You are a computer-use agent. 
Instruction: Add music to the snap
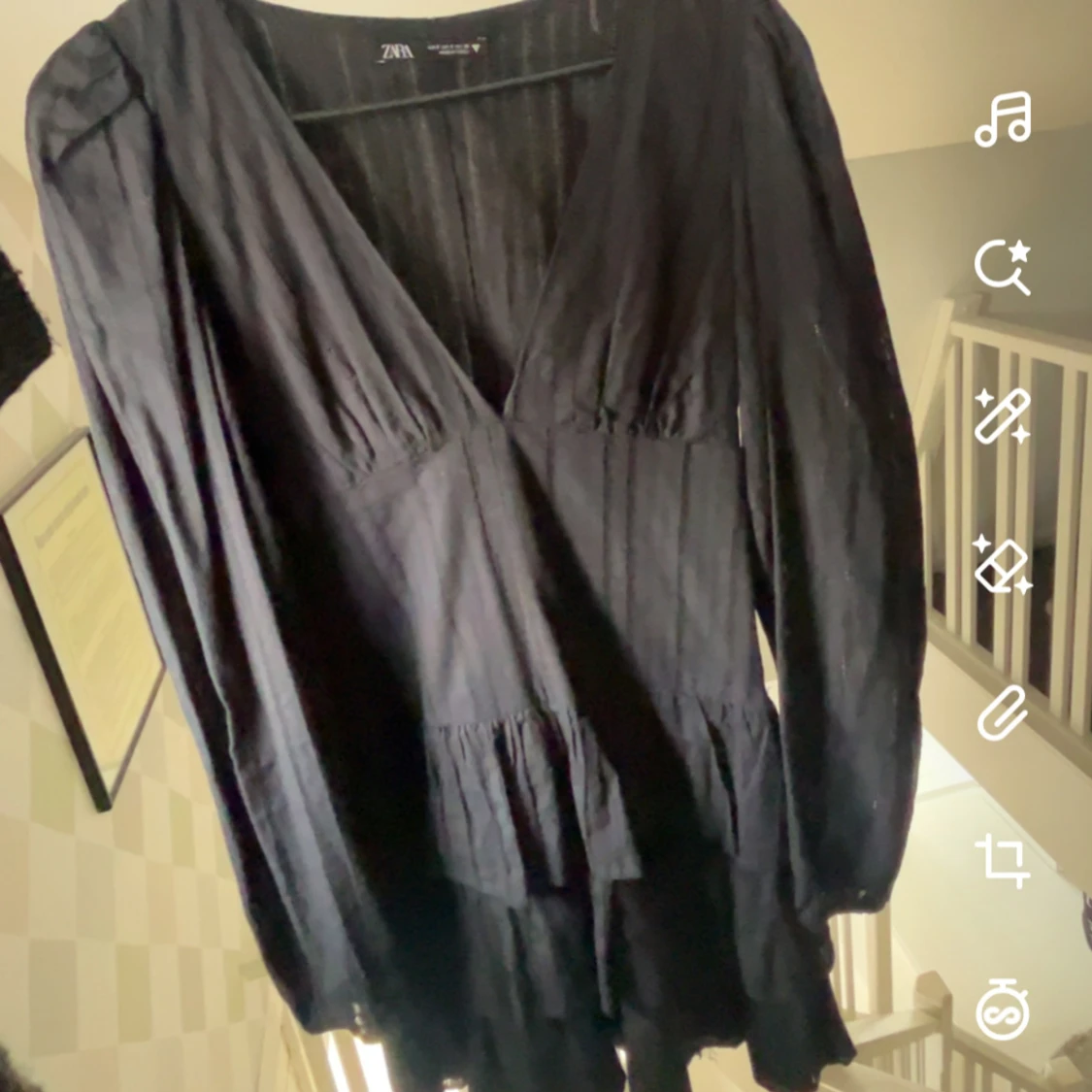tap(1003, 120)
